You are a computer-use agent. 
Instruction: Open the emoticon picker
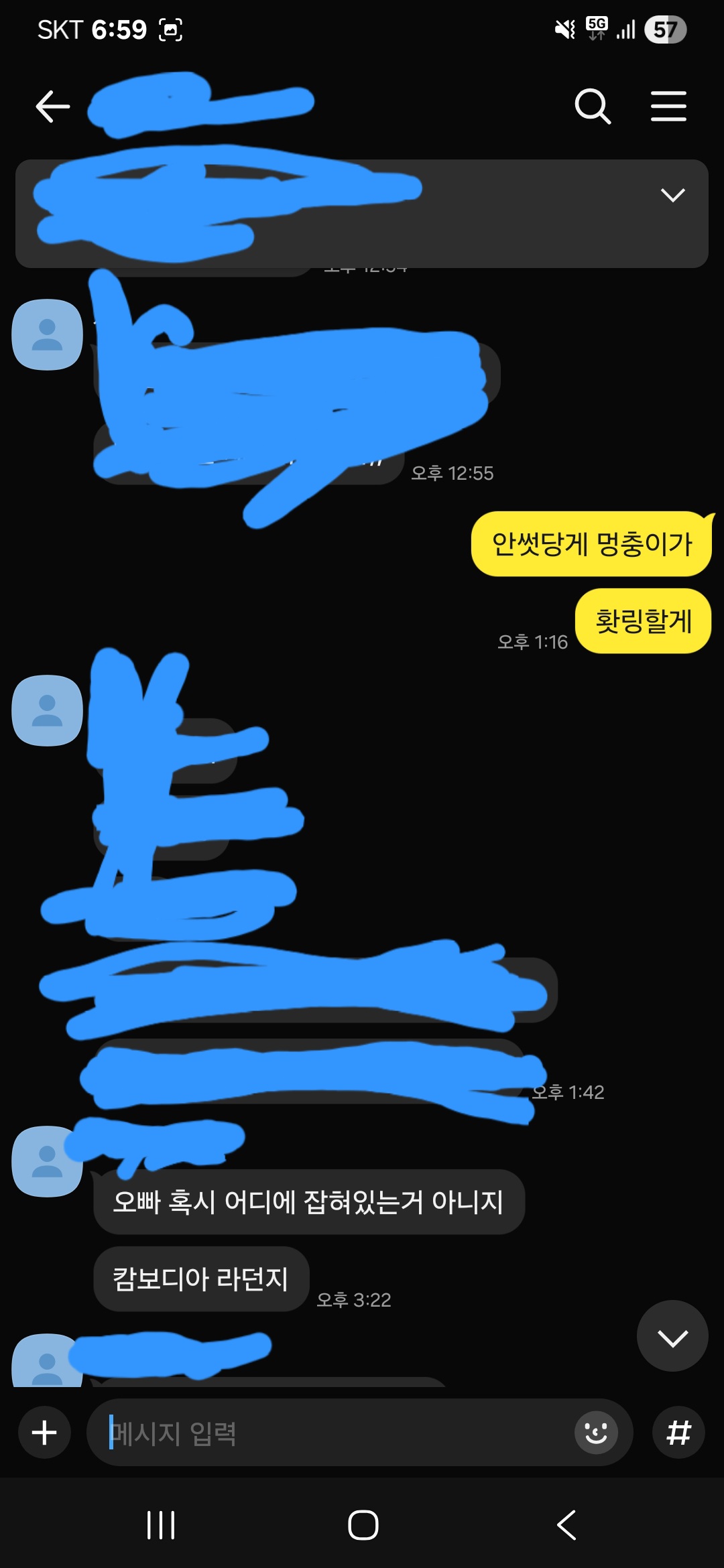click(595, 1433)
